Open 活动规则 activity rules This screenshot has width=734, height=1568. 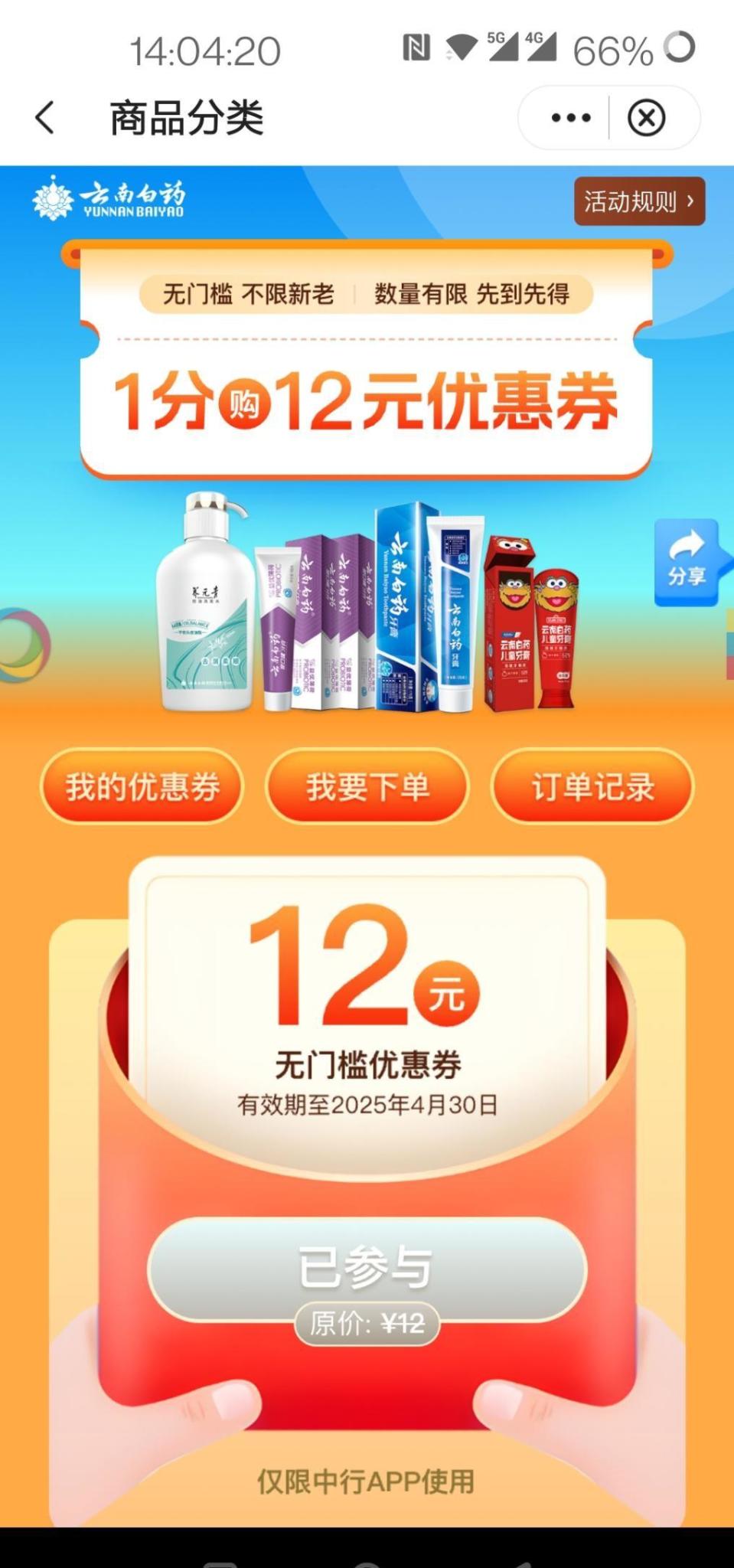(639, 202)
